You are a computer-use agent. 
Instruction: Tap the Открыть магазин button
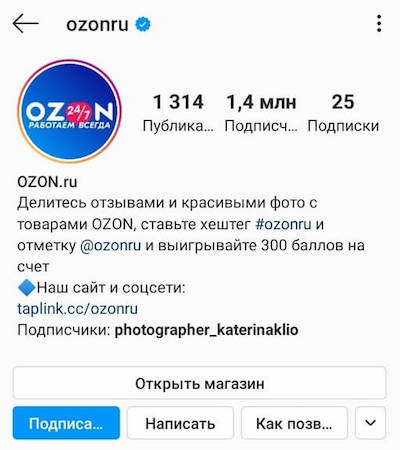point(200,383)
